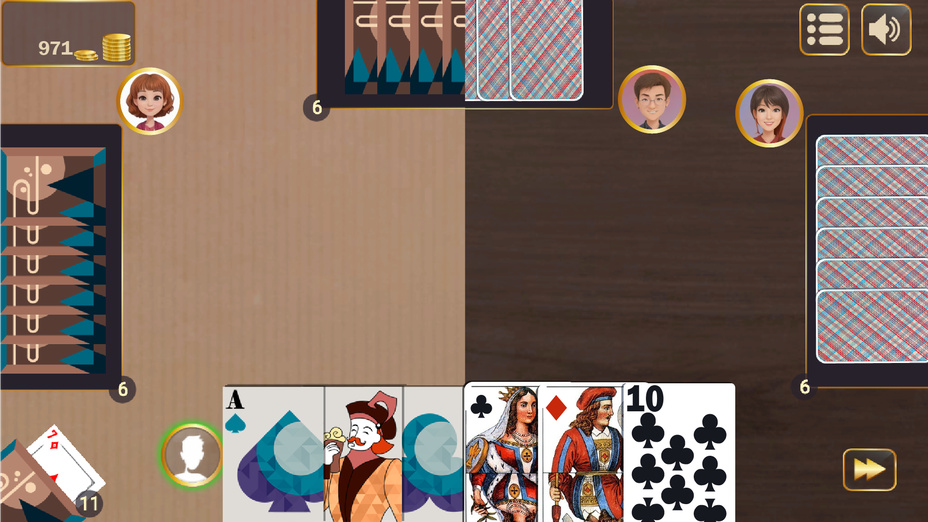Open the red-haired woman's player avatar
Viewport: 928px width, 522px height.
[150, 101]
